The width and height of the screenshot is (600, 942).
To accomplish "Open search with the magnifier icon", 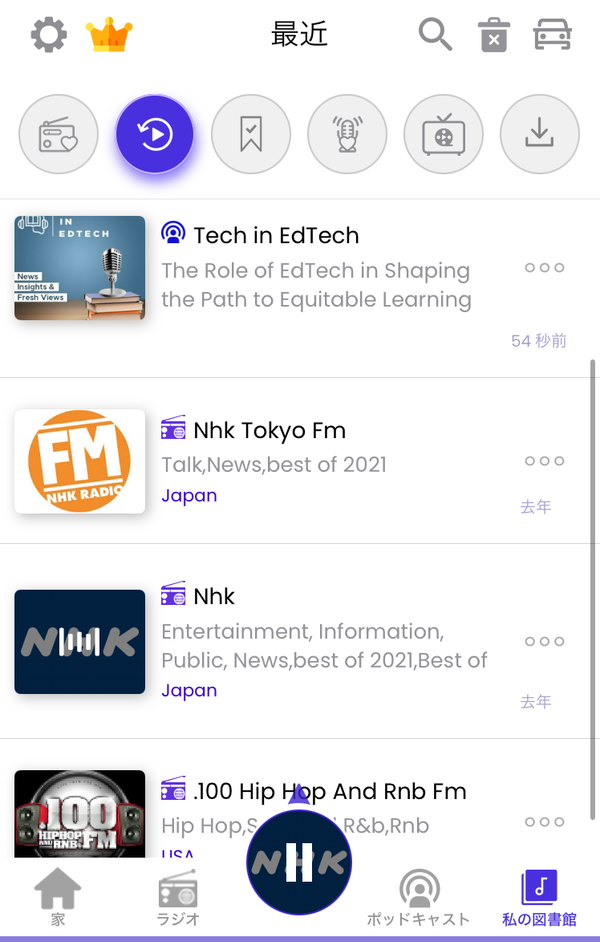I will (x=435, y=35).
